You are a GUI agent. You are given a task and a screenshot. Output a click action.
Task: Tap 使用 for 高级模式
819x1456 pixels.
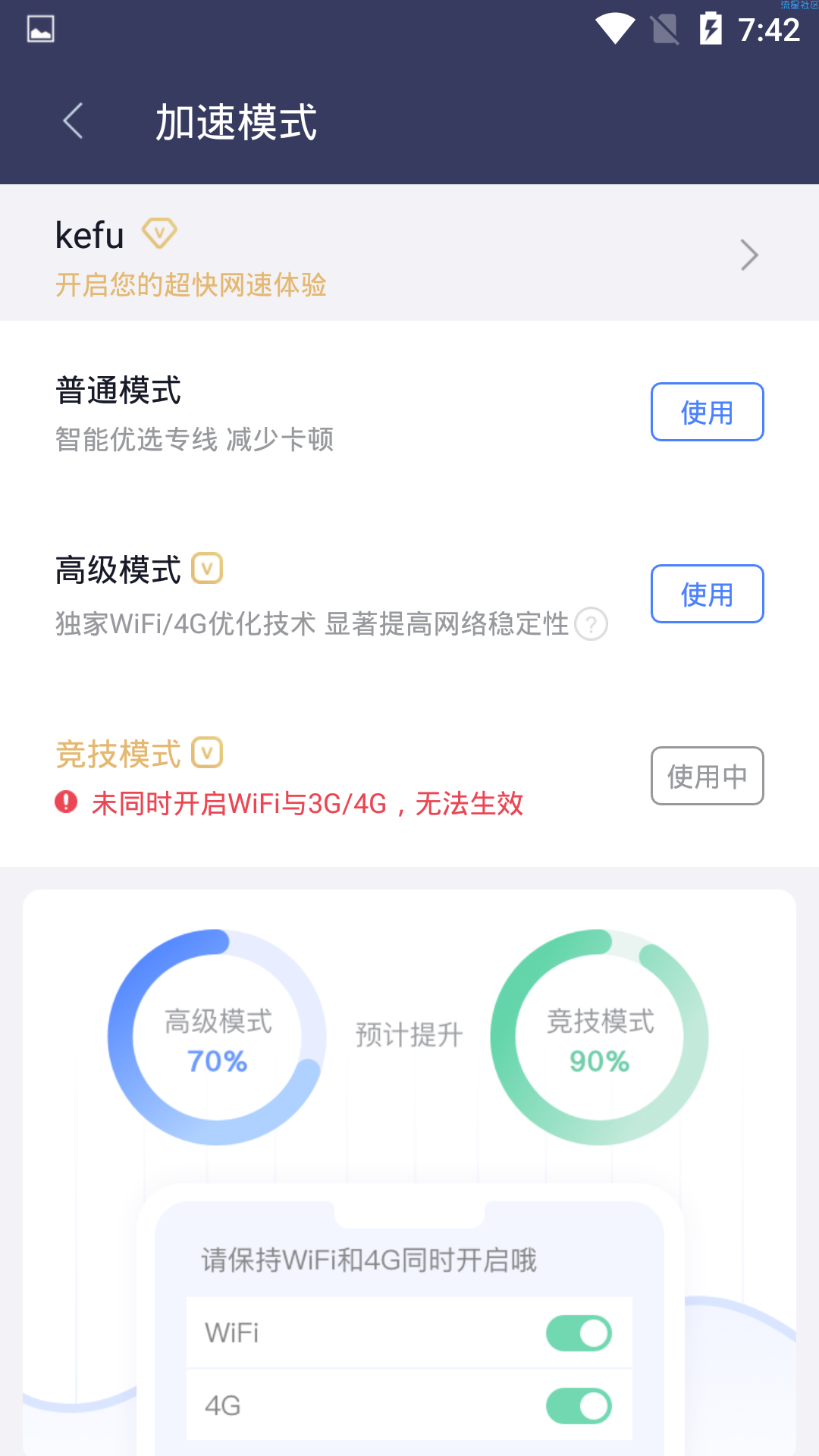click(707, 594)
